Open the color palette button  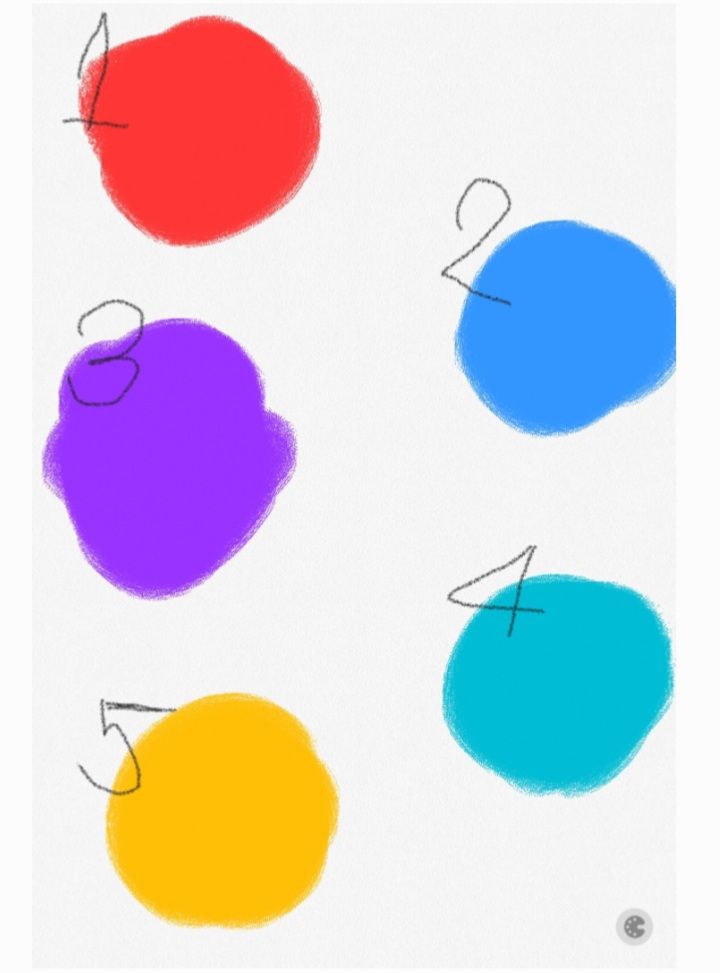tap(634, 927)
